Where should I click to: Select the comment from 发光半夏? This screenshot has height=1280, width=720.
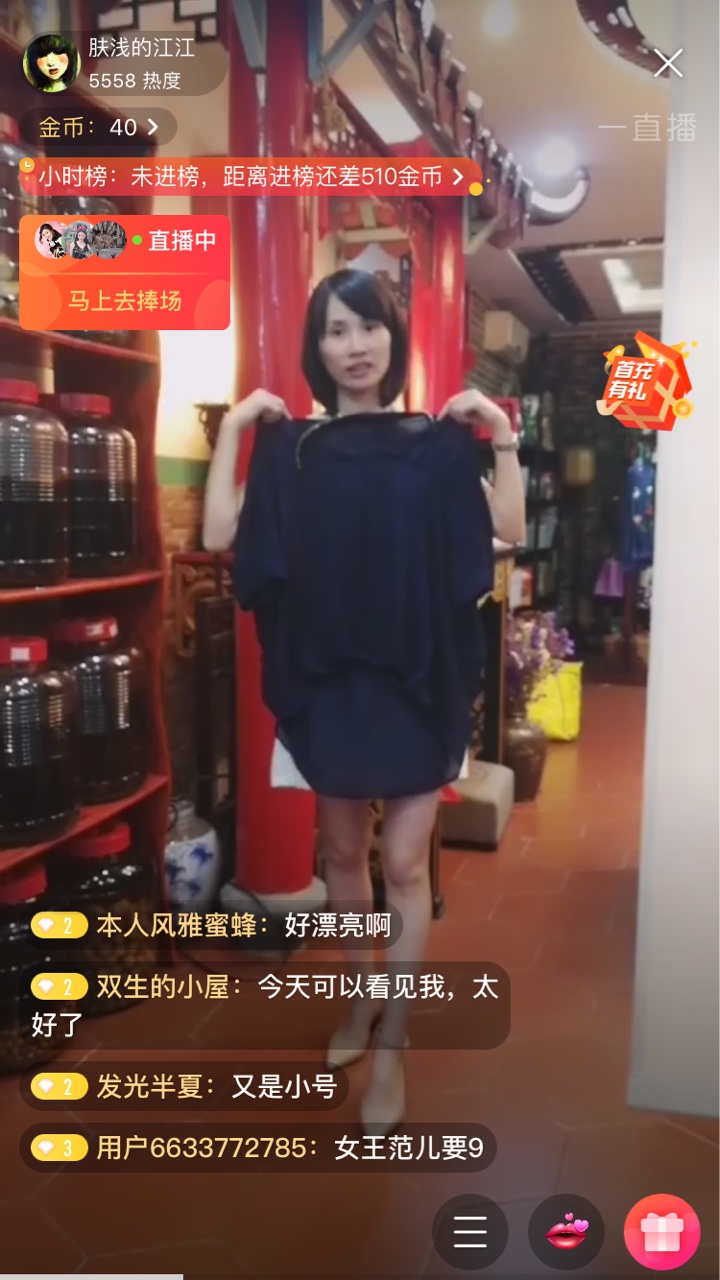pyautogui.click(x=184, y=1086)
